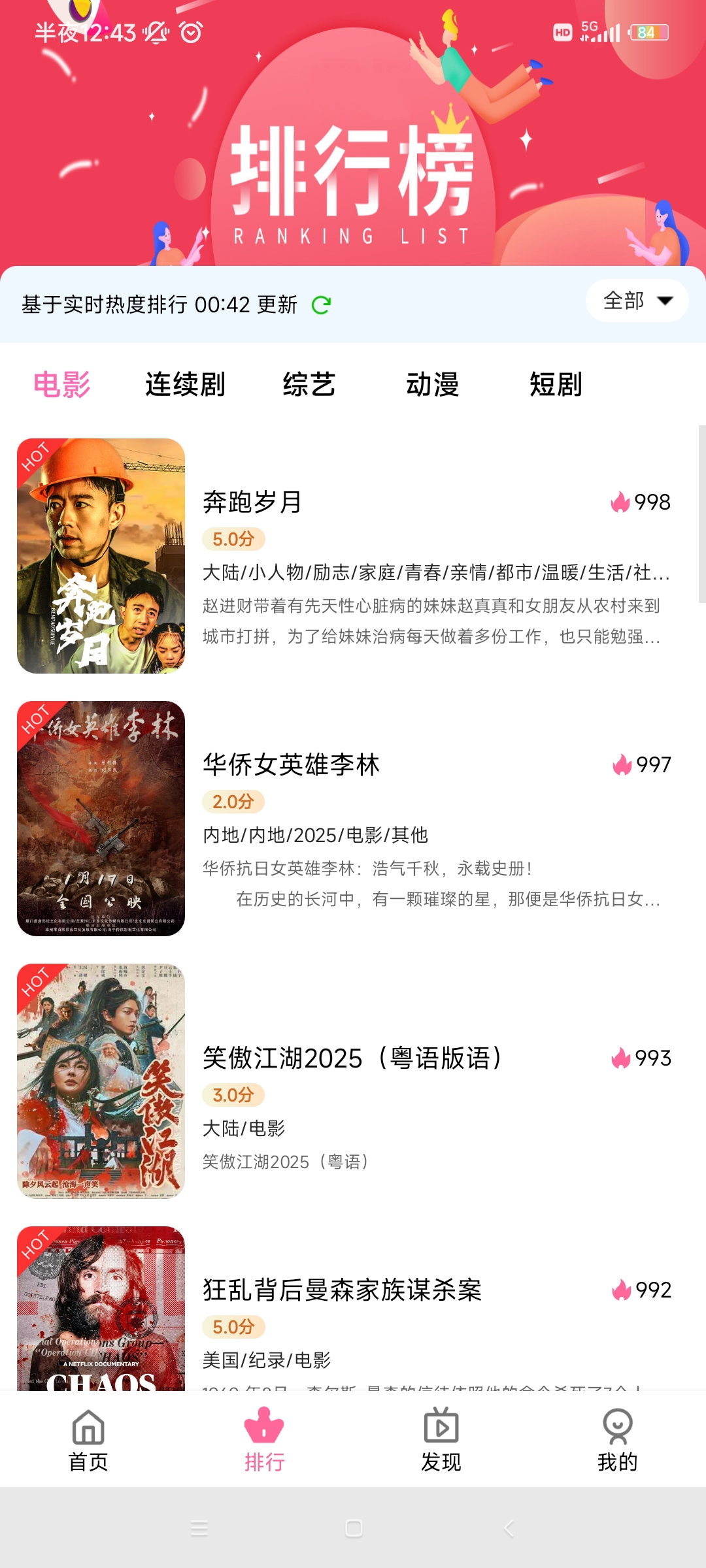Switch to the 短剧 tab

(x=556, y=384)
